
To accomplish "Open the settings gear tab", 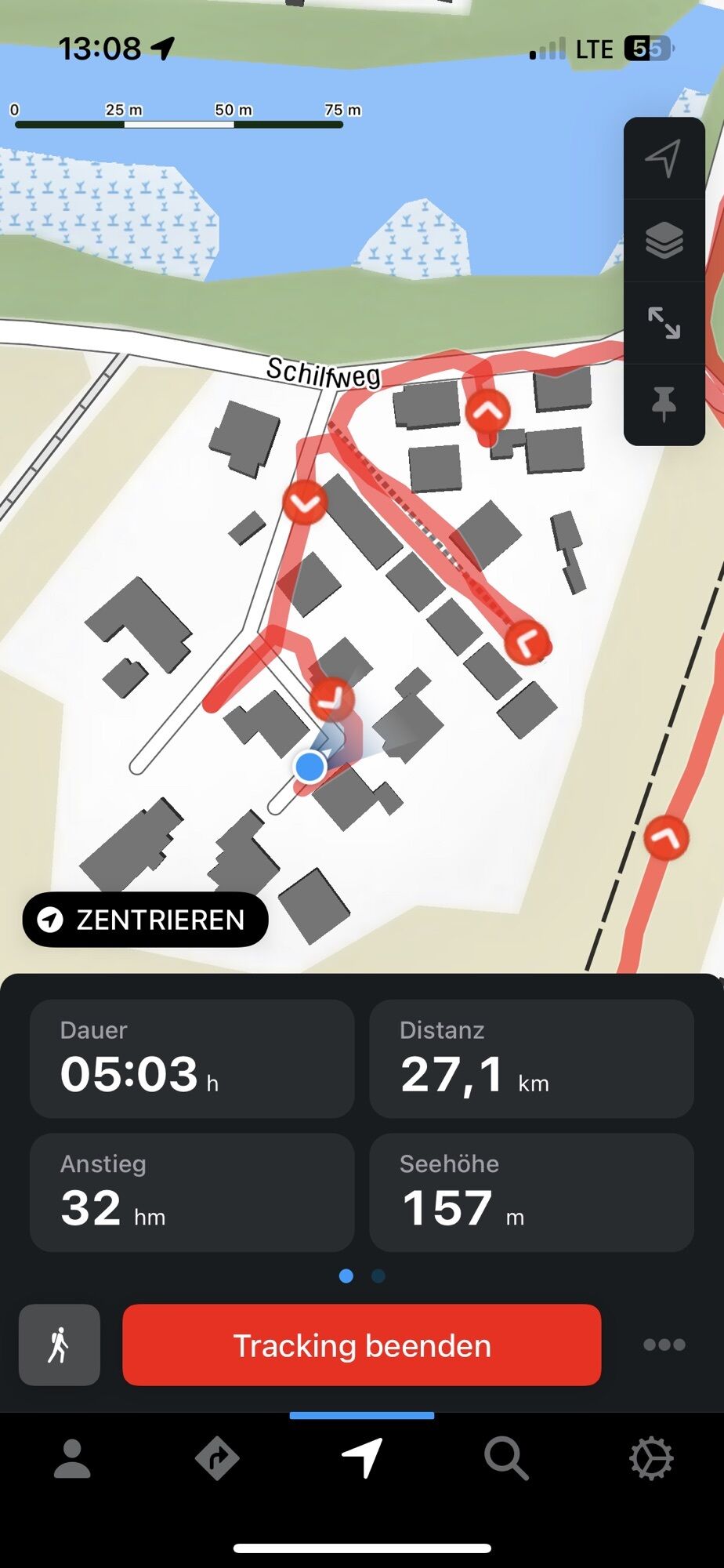I will coord(651,1459).
